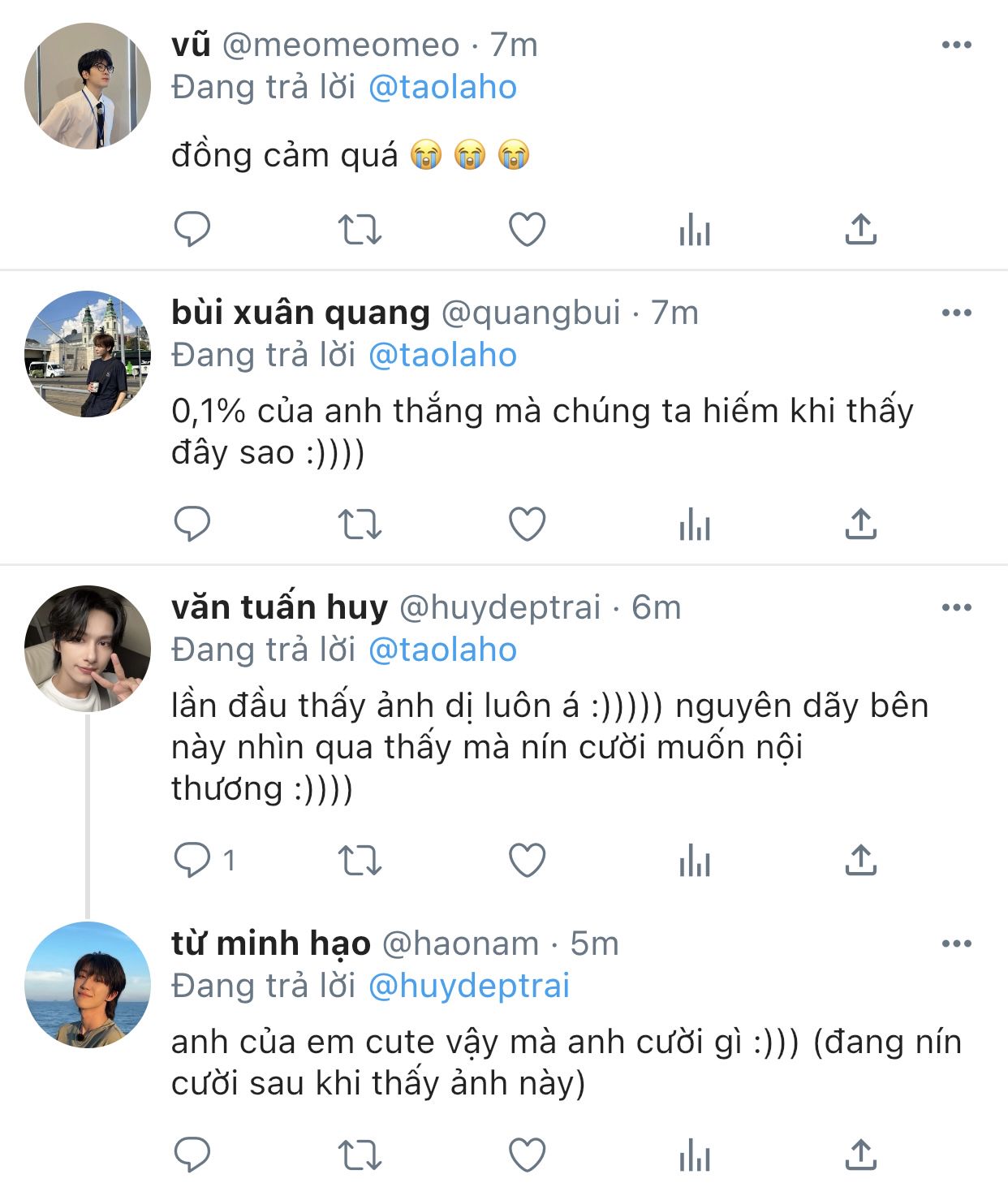Like bùi xuân quang's reply
1008x1183 pixels.
(527, 524)
